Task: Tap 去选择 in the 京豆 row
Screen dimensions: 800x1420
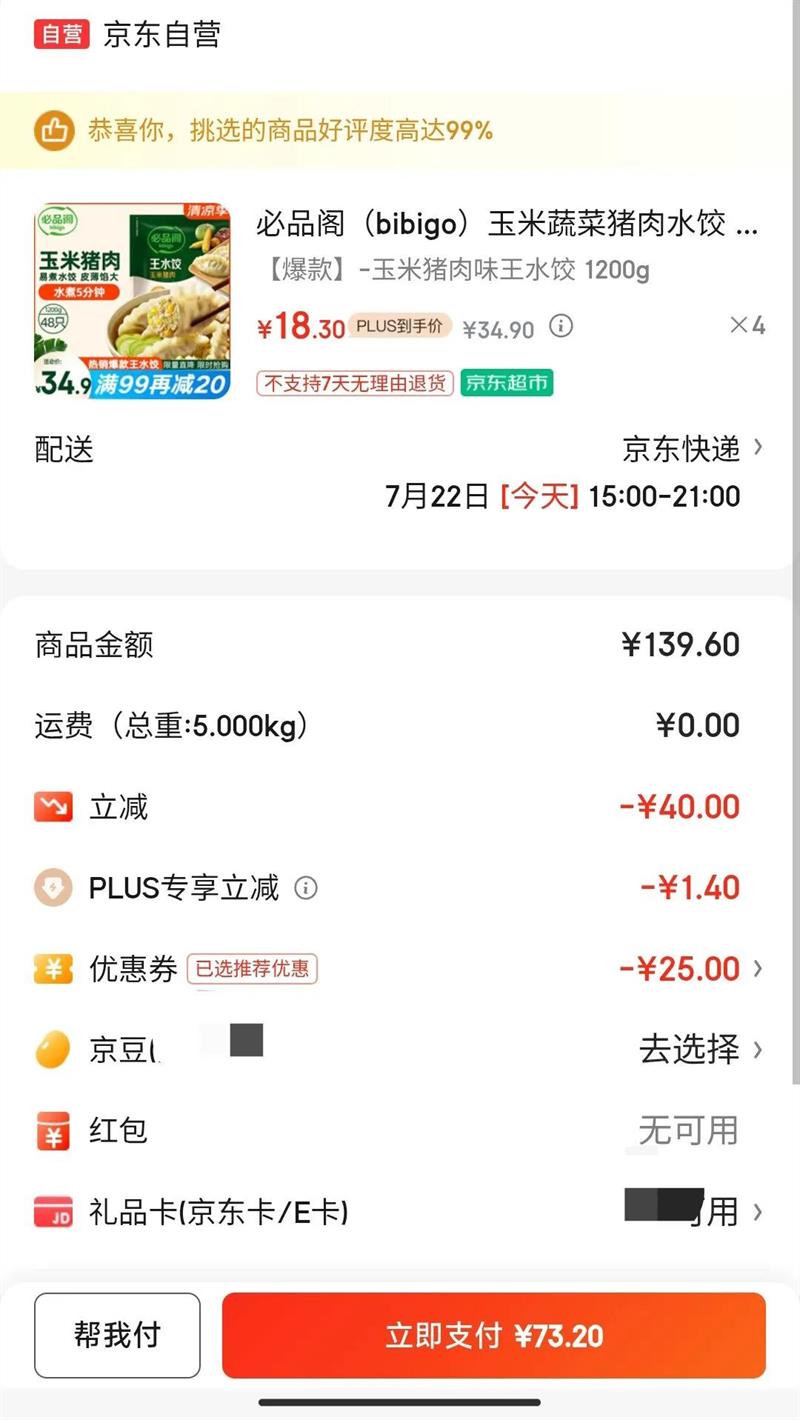Action: click(699, 1049)
